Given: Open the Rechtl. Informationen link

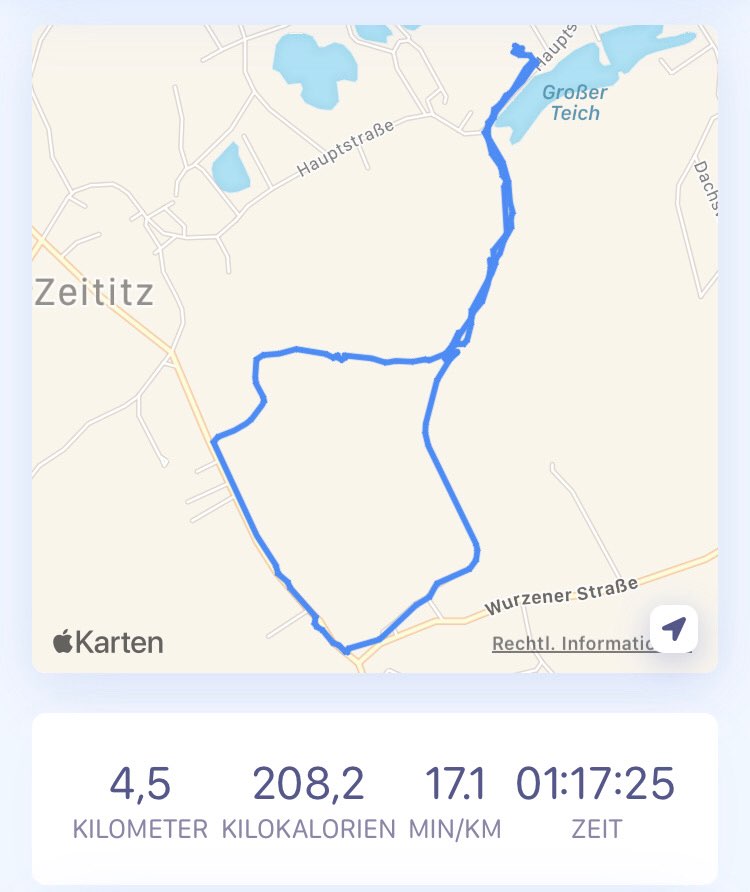Looking at the screenshot, I should tap(570, 644).
